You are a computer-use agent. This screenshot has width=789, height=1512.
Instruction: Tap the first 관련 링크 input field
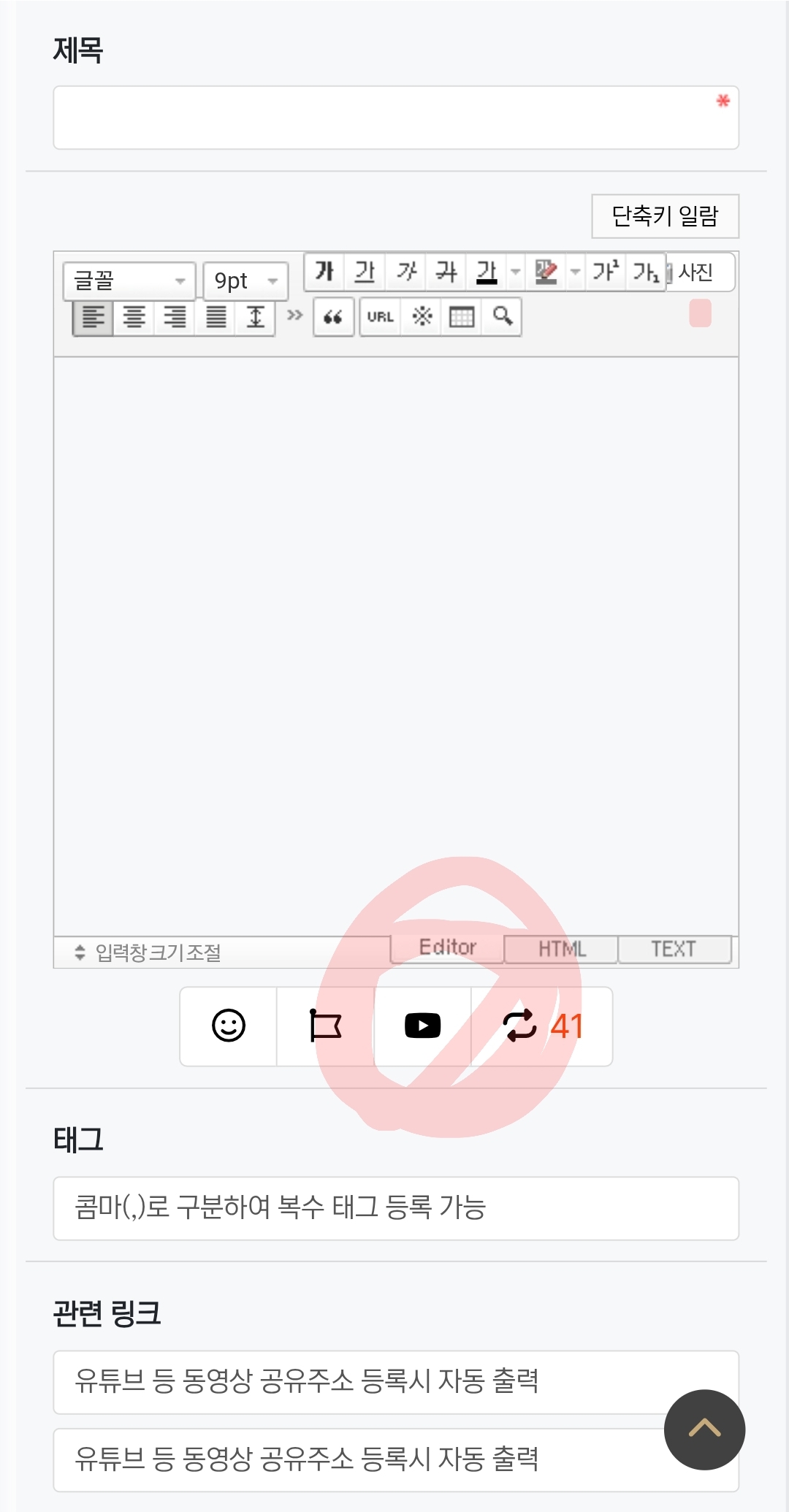[358, 1382]
